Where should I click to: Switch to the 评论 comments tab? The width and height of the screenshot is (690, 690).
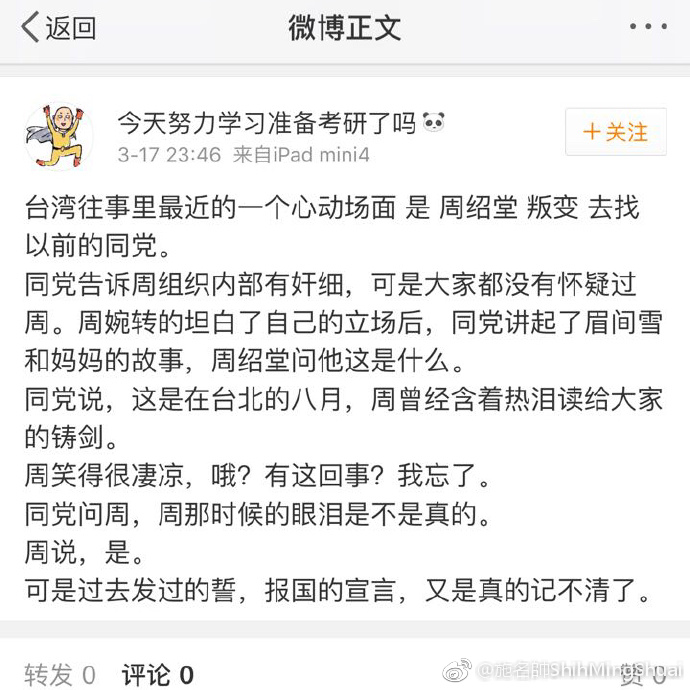pyautogui.click(x=157, y=674)
